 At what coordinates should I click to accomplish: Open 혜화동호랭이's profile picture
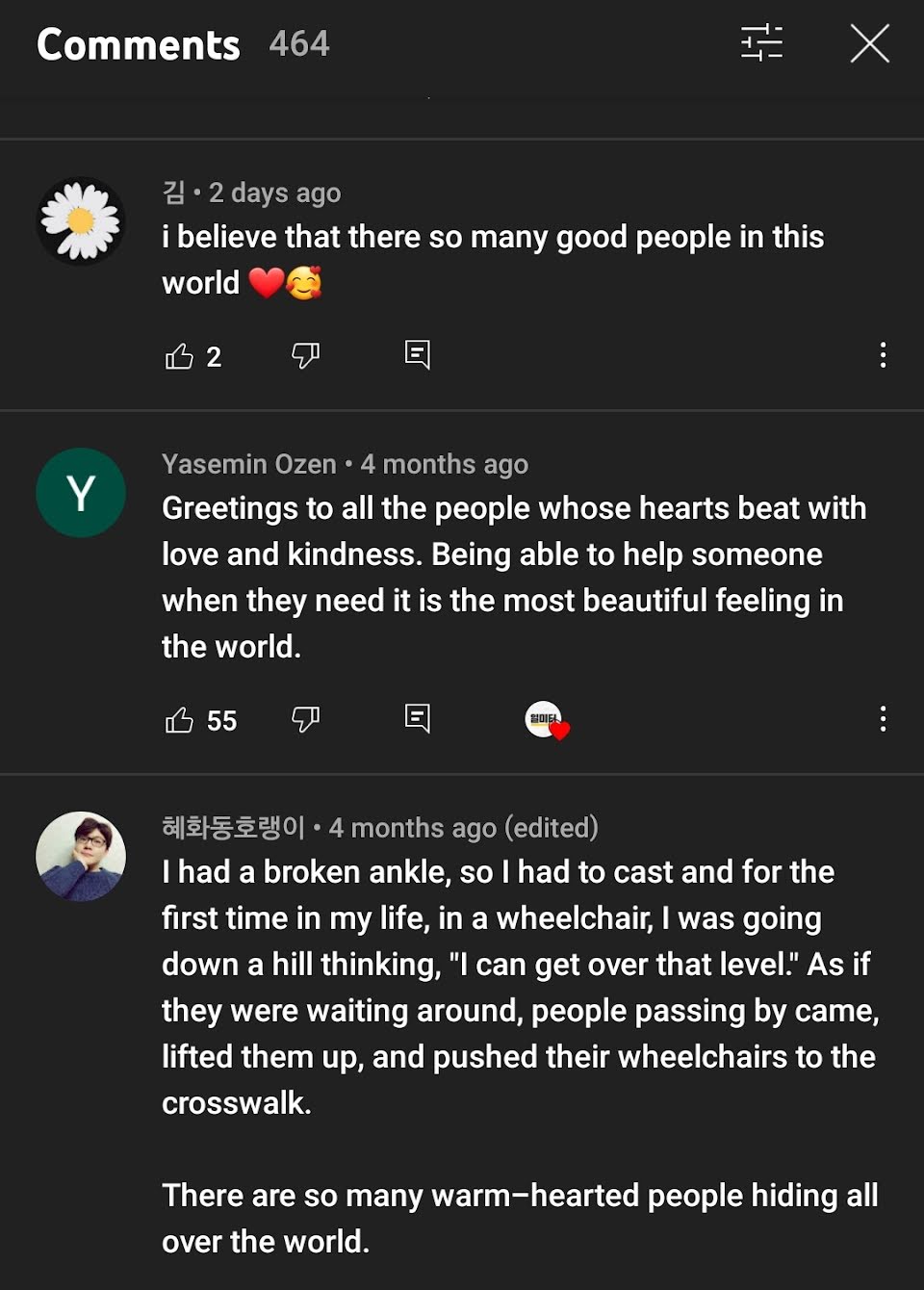click(x=81, y=856)
